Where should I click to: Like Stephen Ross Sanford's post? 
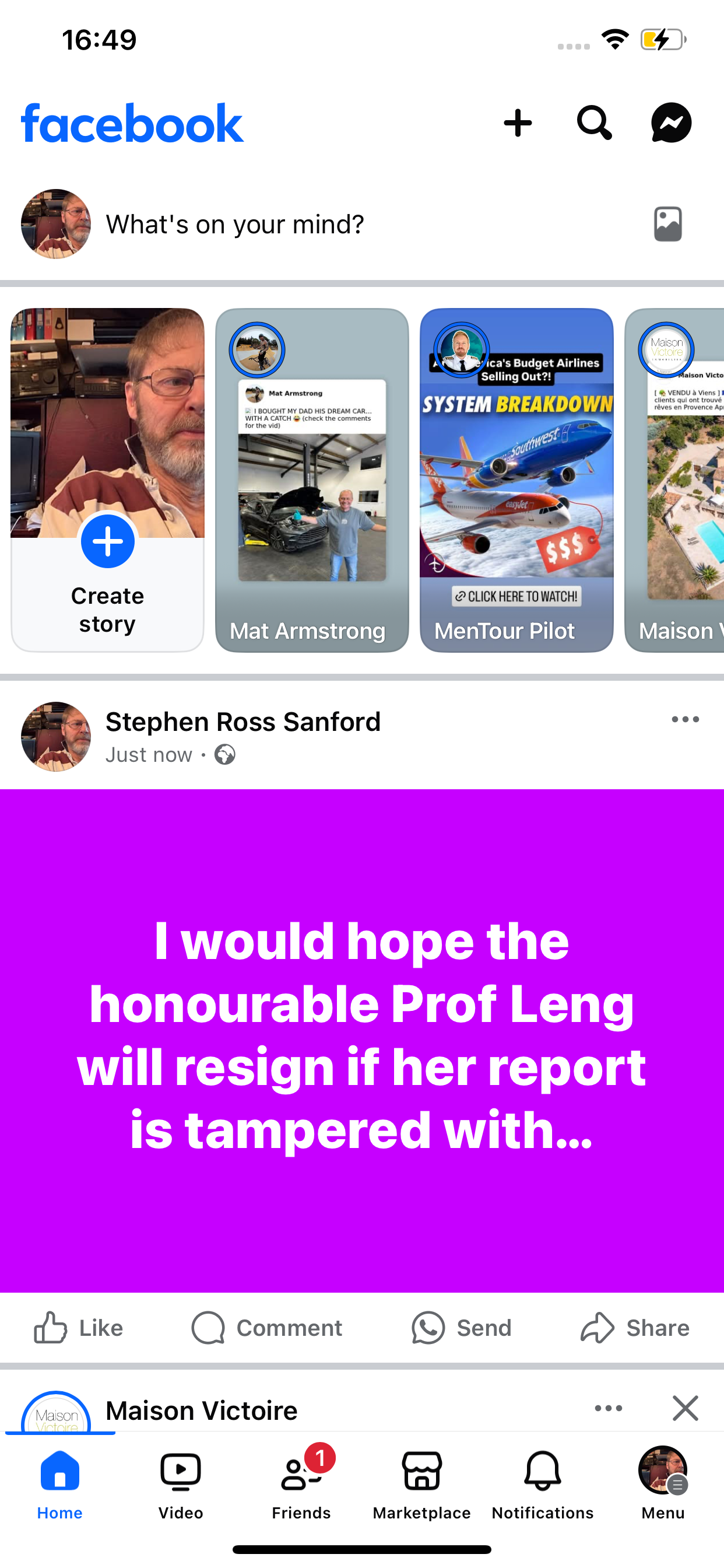[x=79, y=1328]
